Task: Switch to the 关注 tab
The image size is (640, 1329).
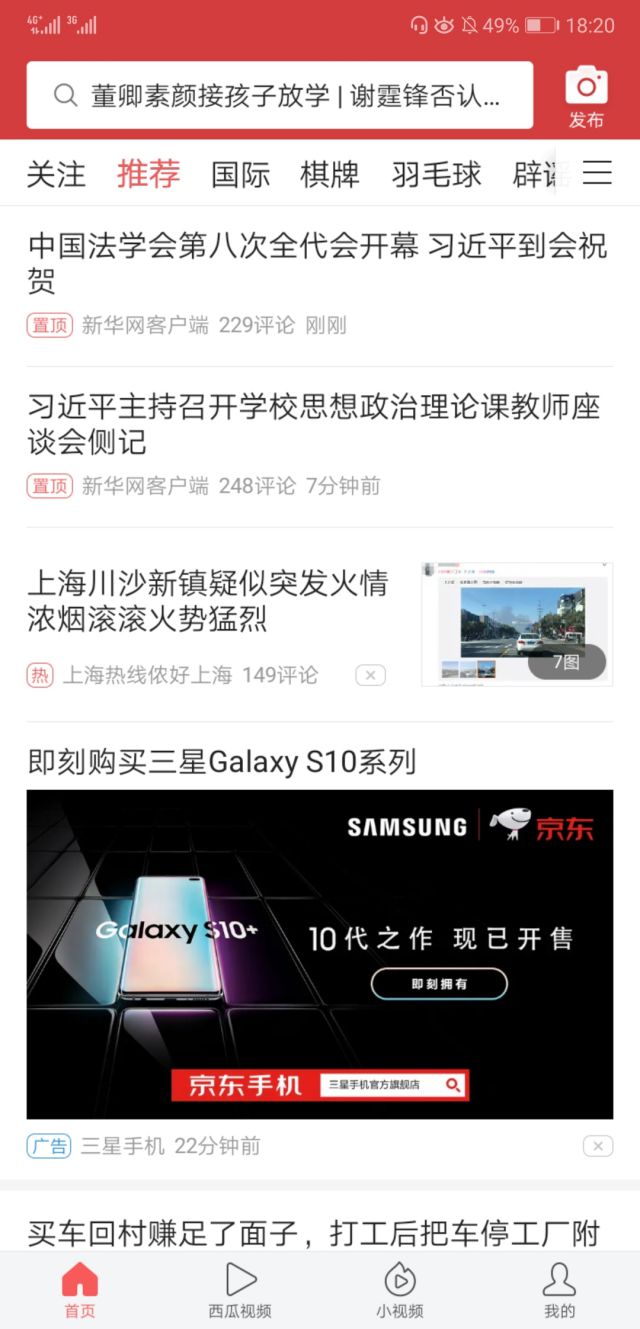Action: pos(56,174)
